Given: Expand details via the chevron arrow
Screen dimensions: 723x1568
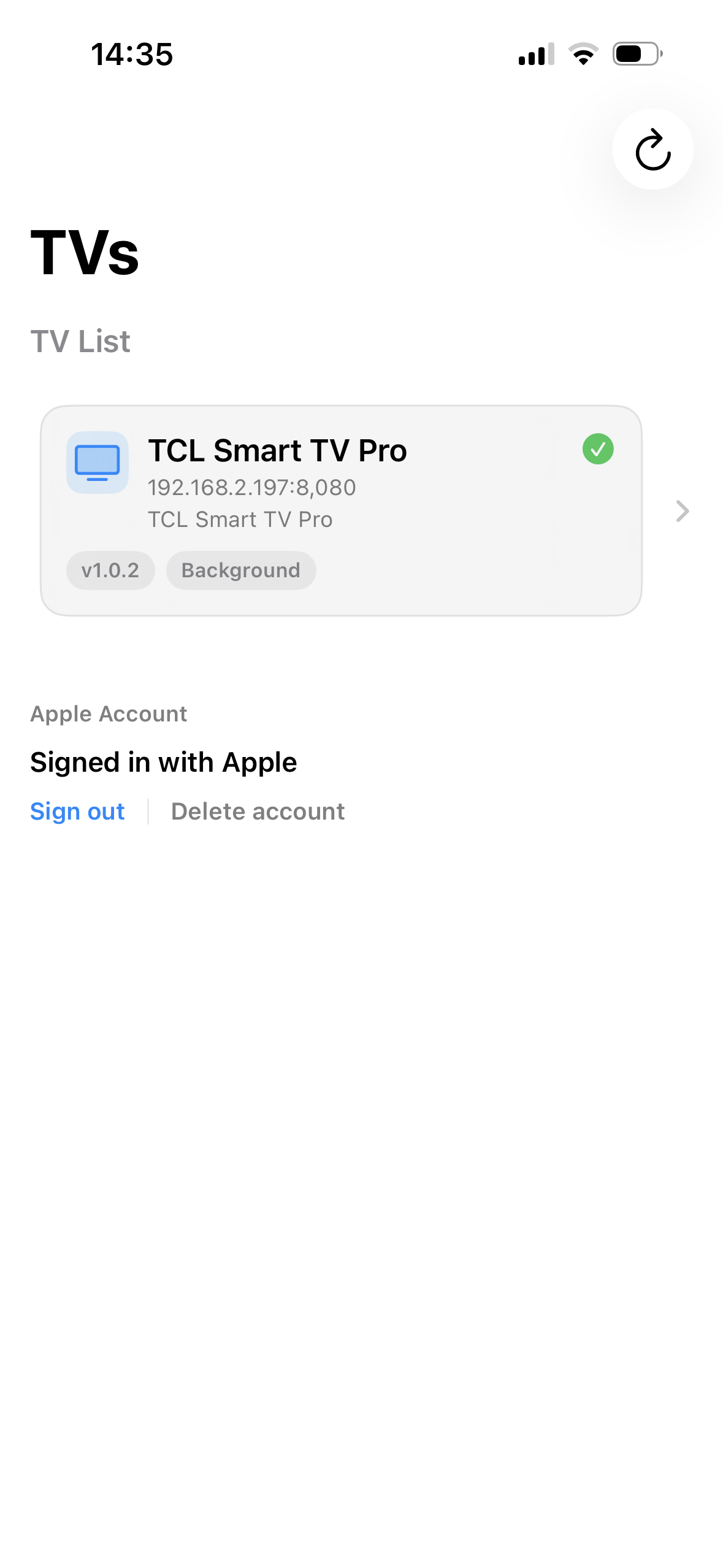Looking at the screenshot, I should click(682, 511).
